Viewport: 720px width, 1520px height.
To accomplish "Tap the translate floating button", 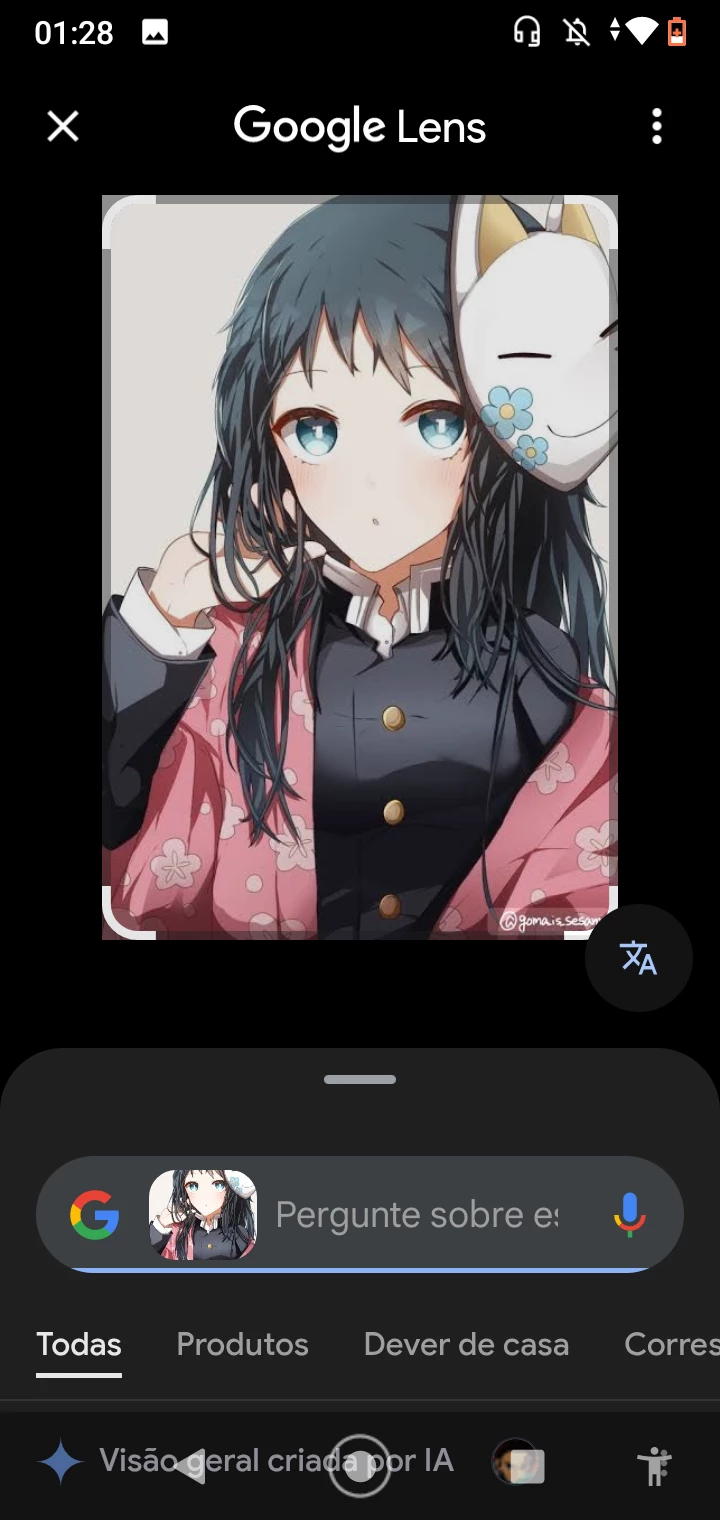I will coord(638,958).
